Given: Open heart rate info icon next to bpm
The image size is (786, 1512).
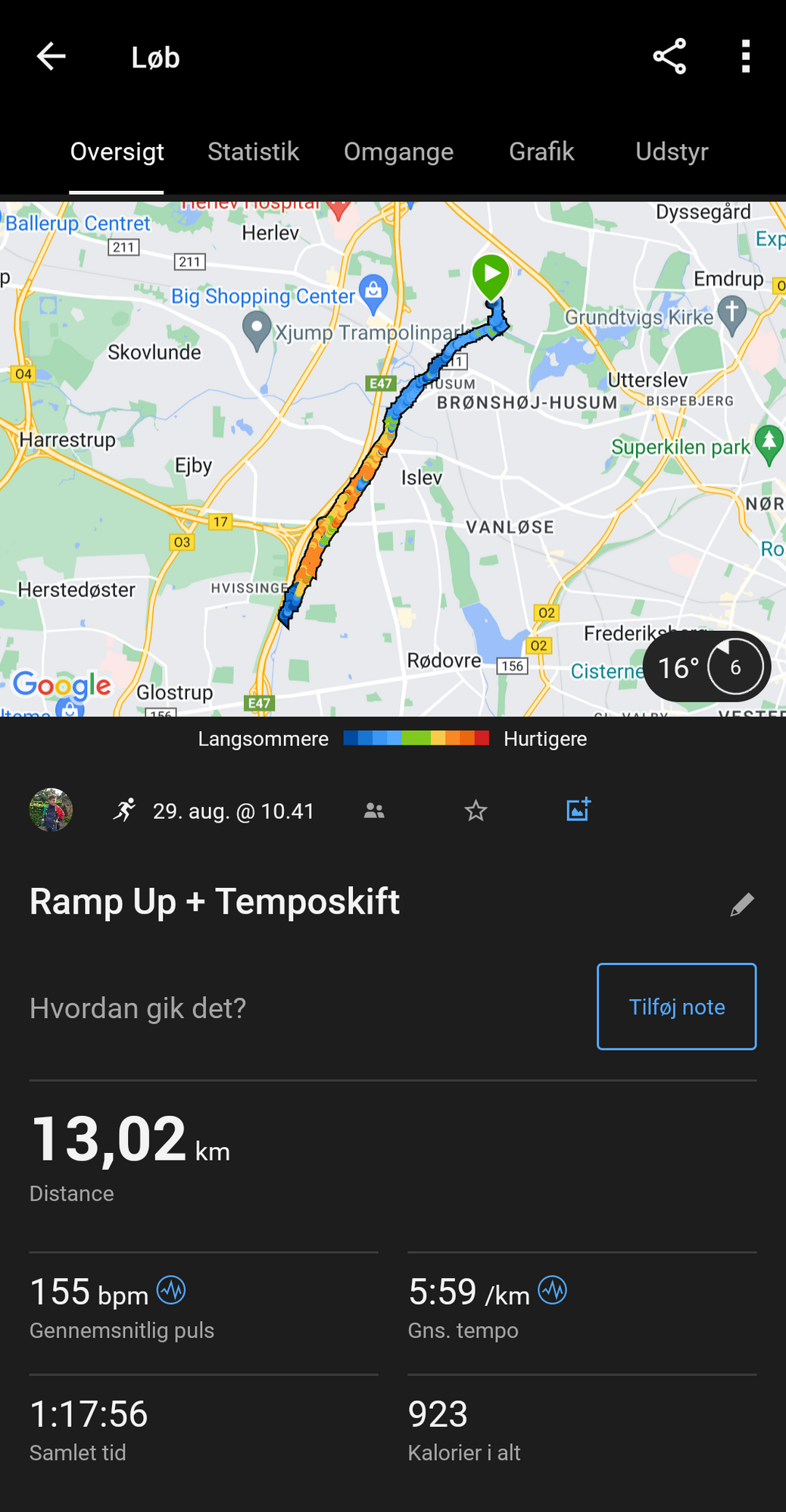Looking at the screenshot, I should [171, 1290].
